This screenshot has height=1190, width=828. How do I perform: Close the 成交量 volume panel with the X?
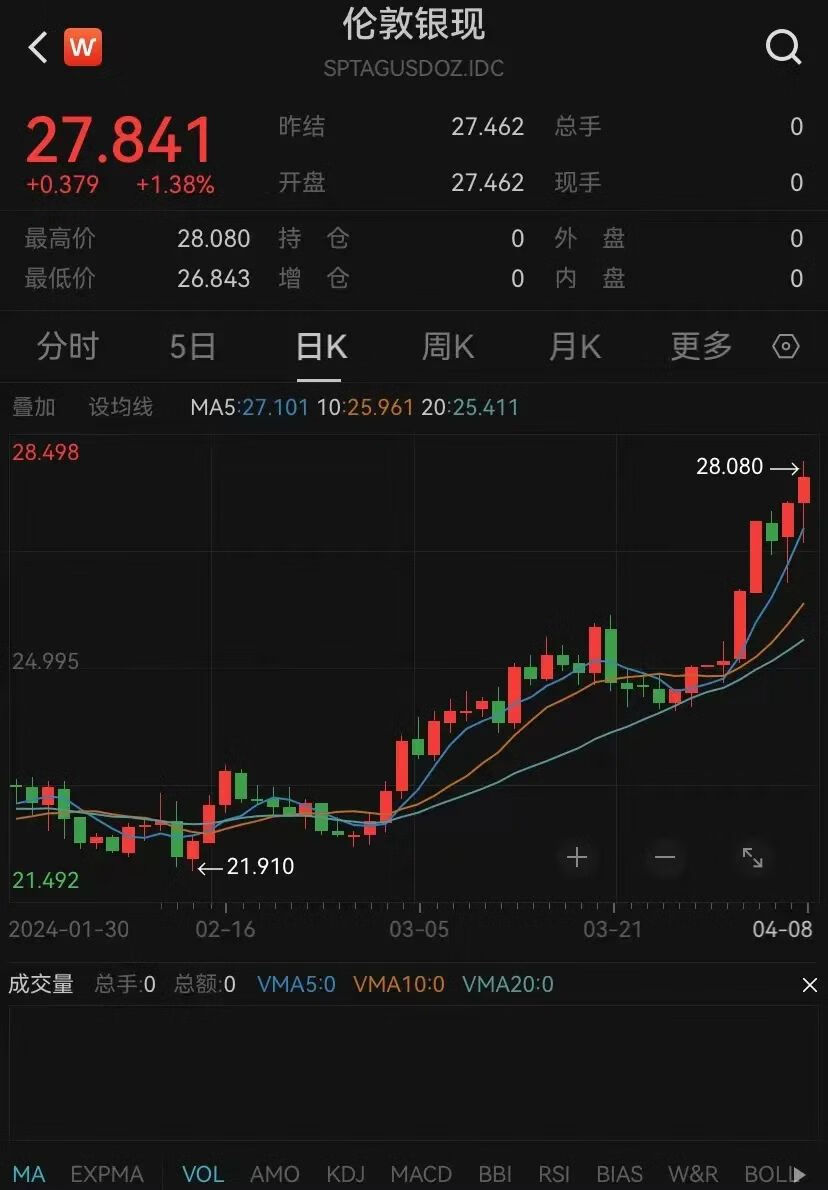[x=810, y=984]
